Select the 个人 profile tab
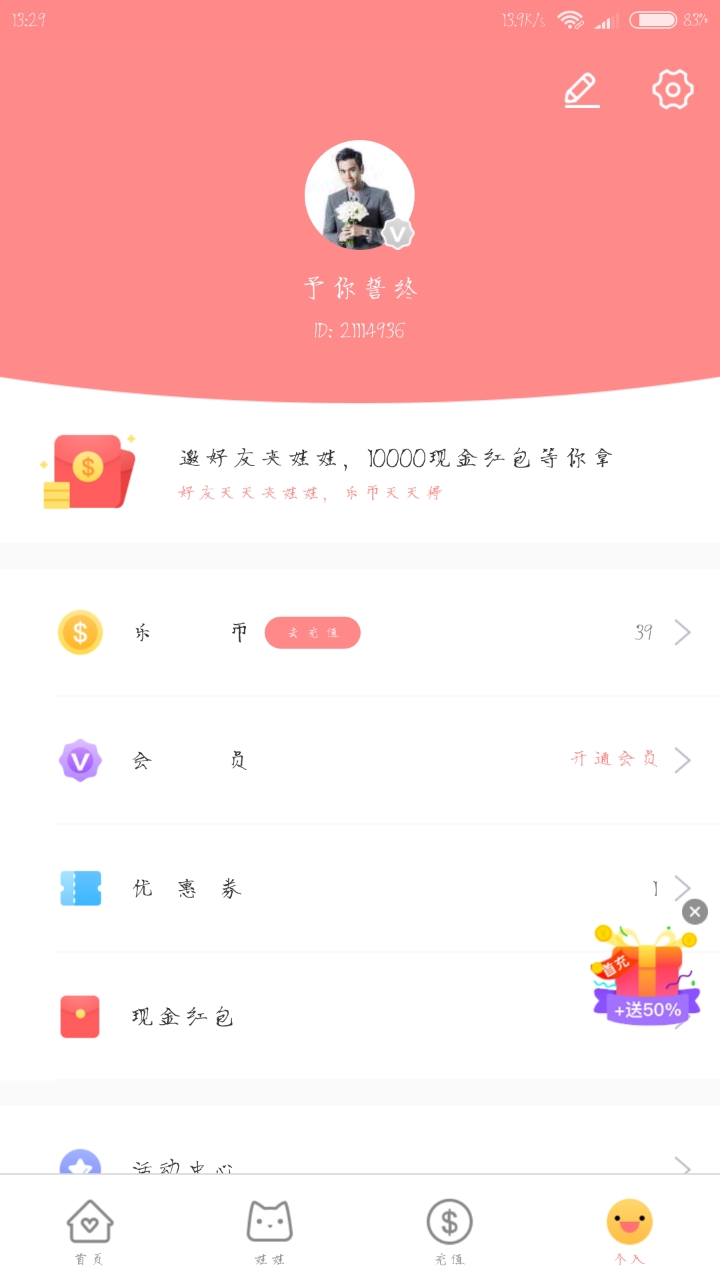720x1280 pixels. [x=629, y=1232]
